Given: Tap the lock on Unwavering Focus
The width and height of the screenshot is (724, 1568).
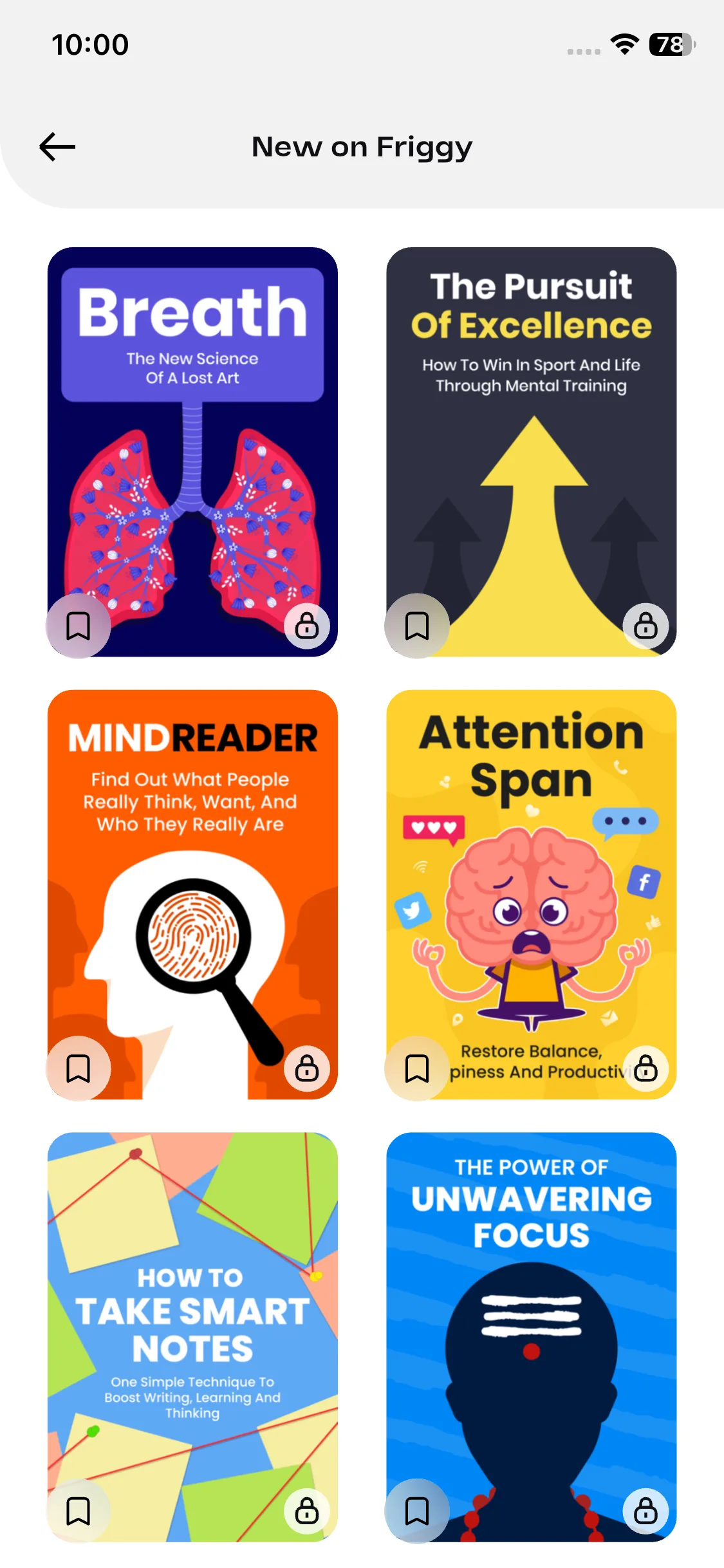Looking at the screenshot, I should click(645, 1511).
